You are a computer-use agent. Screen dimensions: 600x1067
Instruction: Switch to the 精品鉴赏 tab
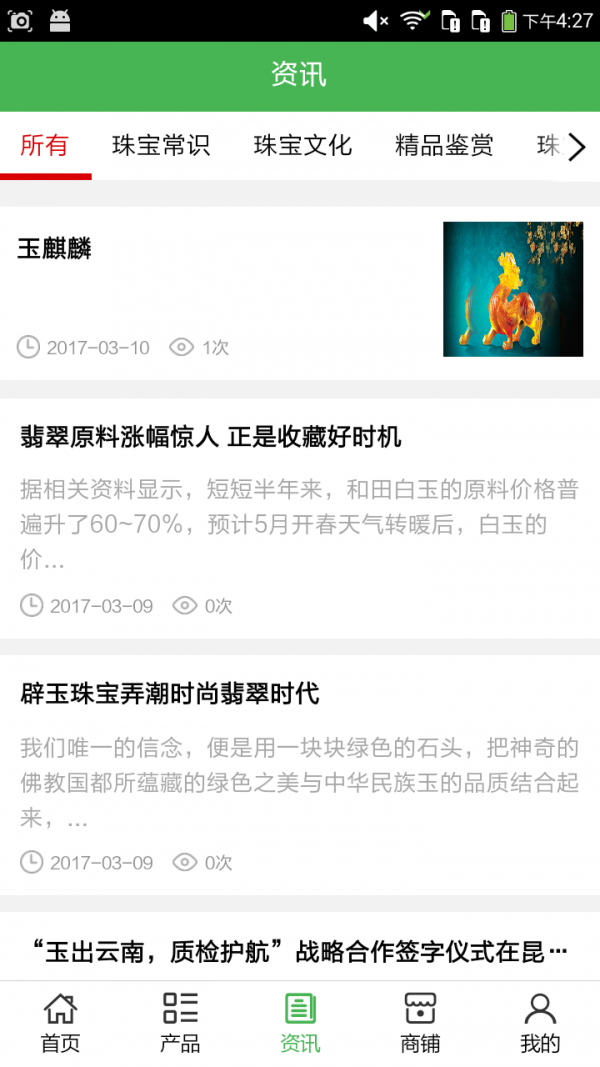coord(444,146)
